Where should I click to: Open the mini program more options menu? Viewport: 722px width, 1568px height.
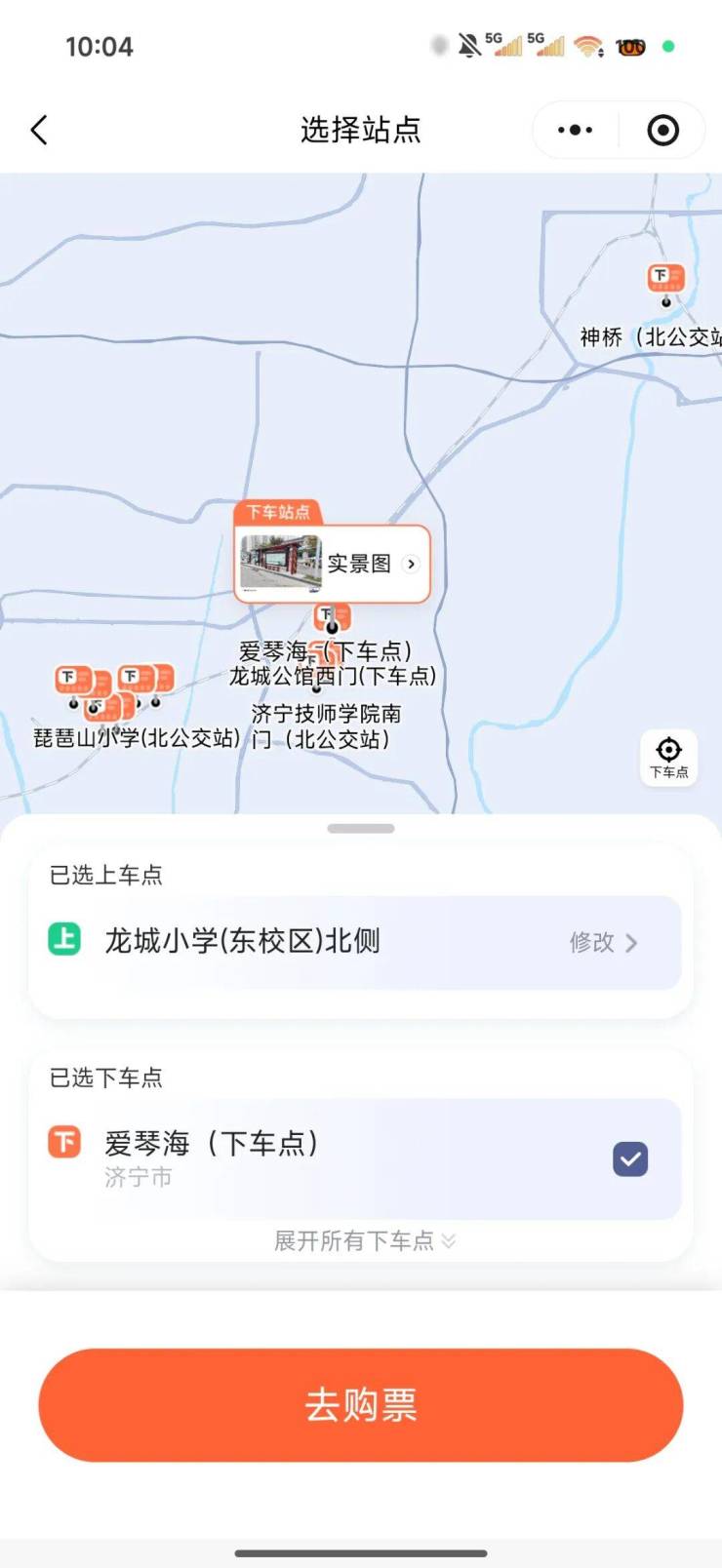pyautogui.click(x=575, y=130)
